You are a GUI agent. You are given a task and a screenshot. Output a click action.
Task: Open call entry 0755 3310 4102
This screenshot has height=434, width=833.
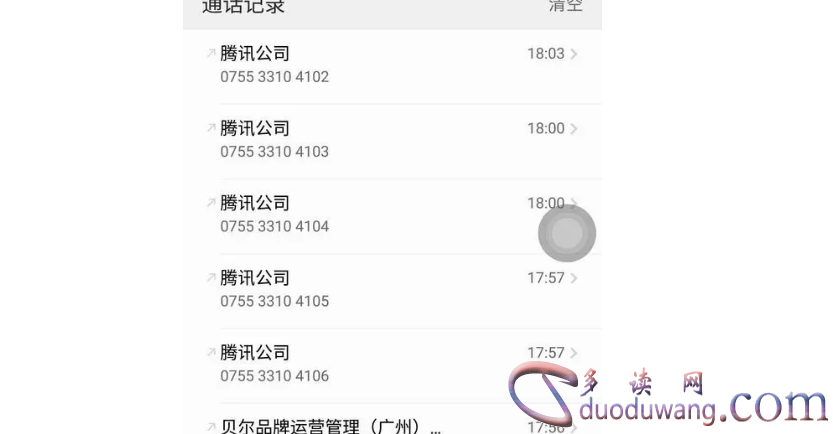[x=390, y=65]
